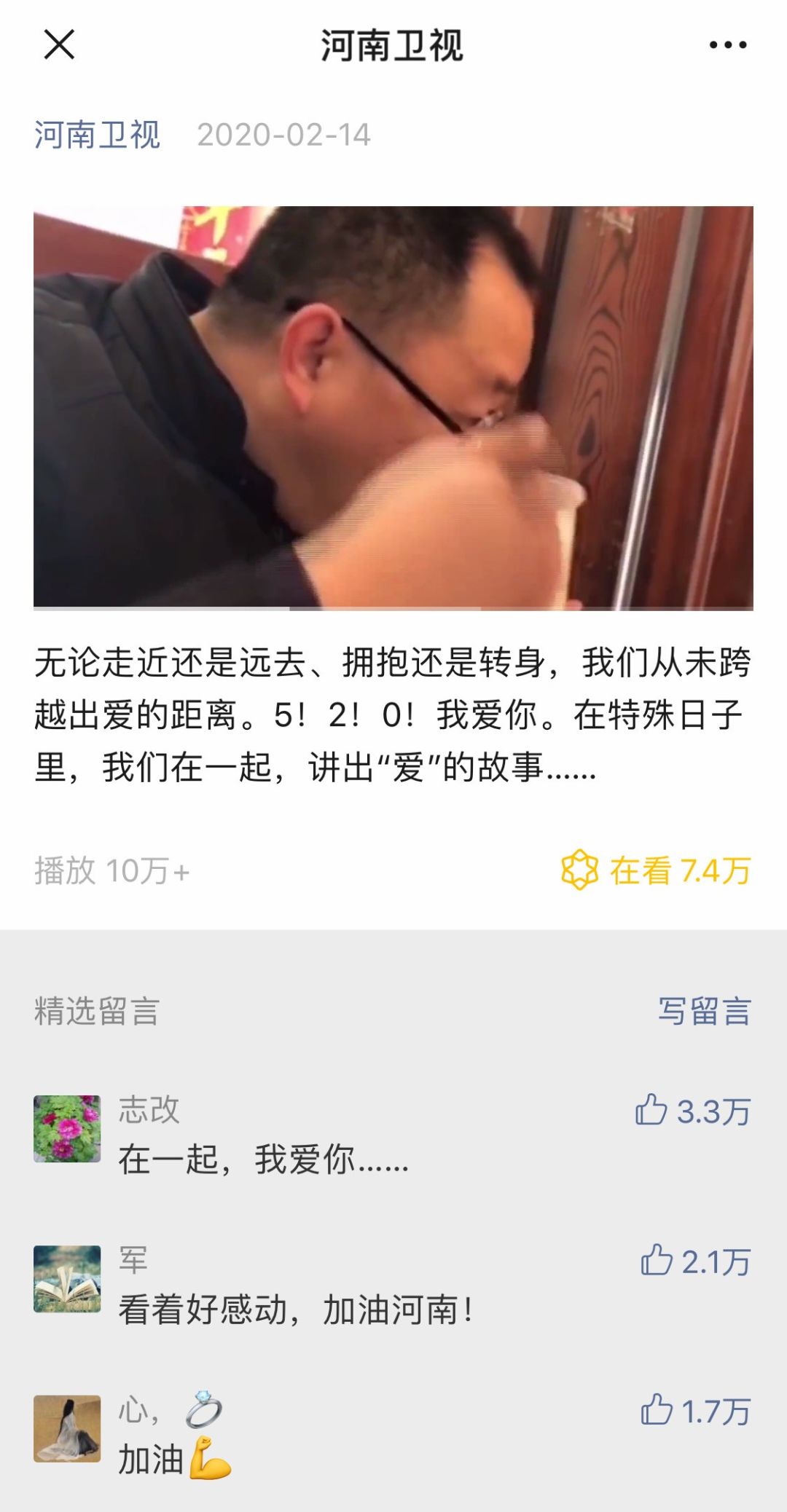Open the three-dot more options menu

tap(727, 45)
